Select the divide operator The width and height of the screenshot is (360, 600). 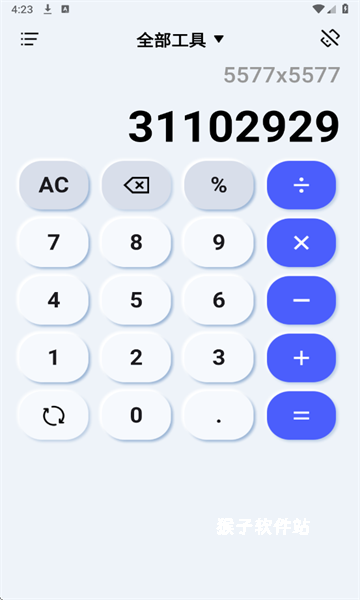301,185
